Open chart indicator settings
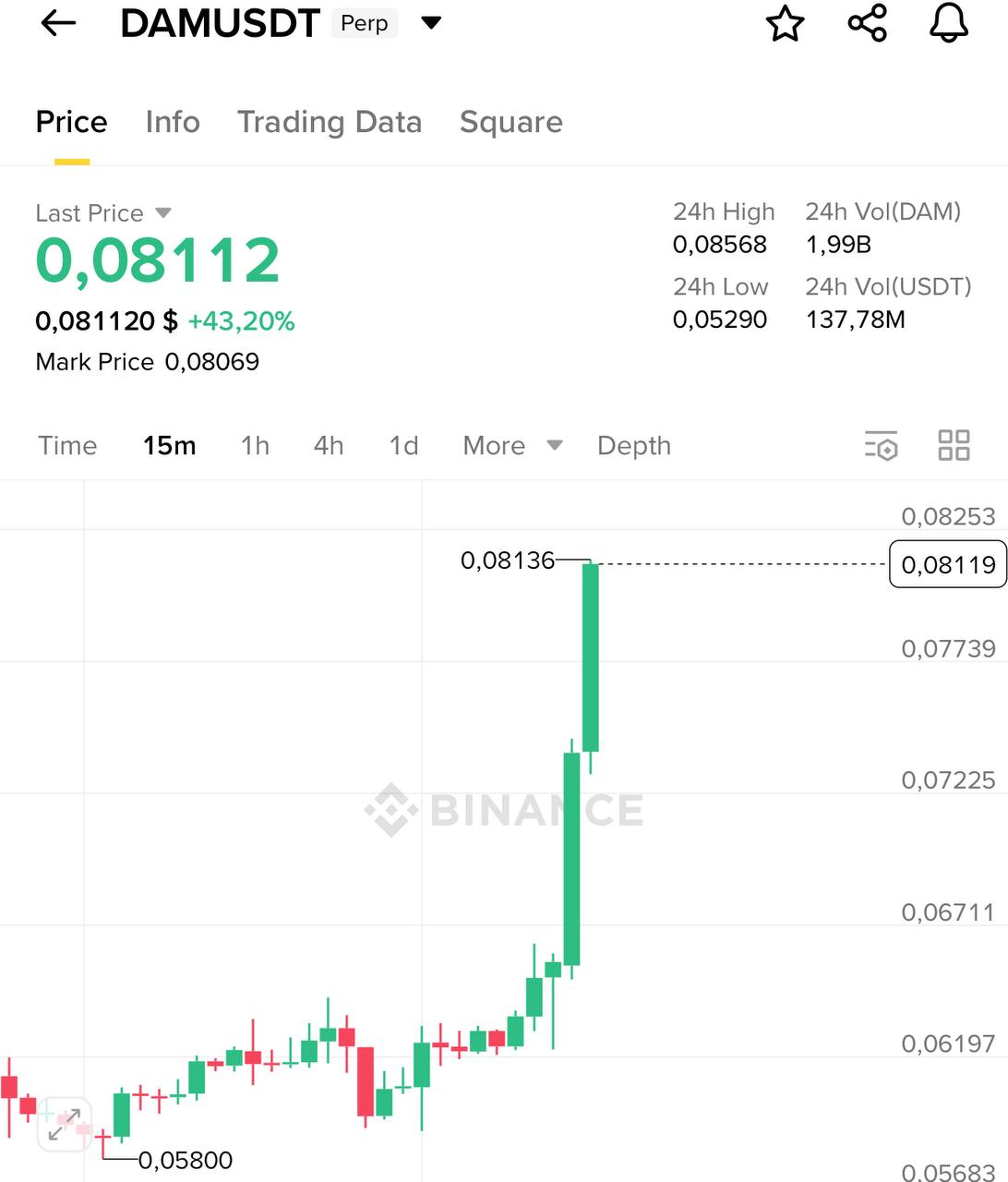This screenshot has width=1008, height=1182. click(882, 446)
